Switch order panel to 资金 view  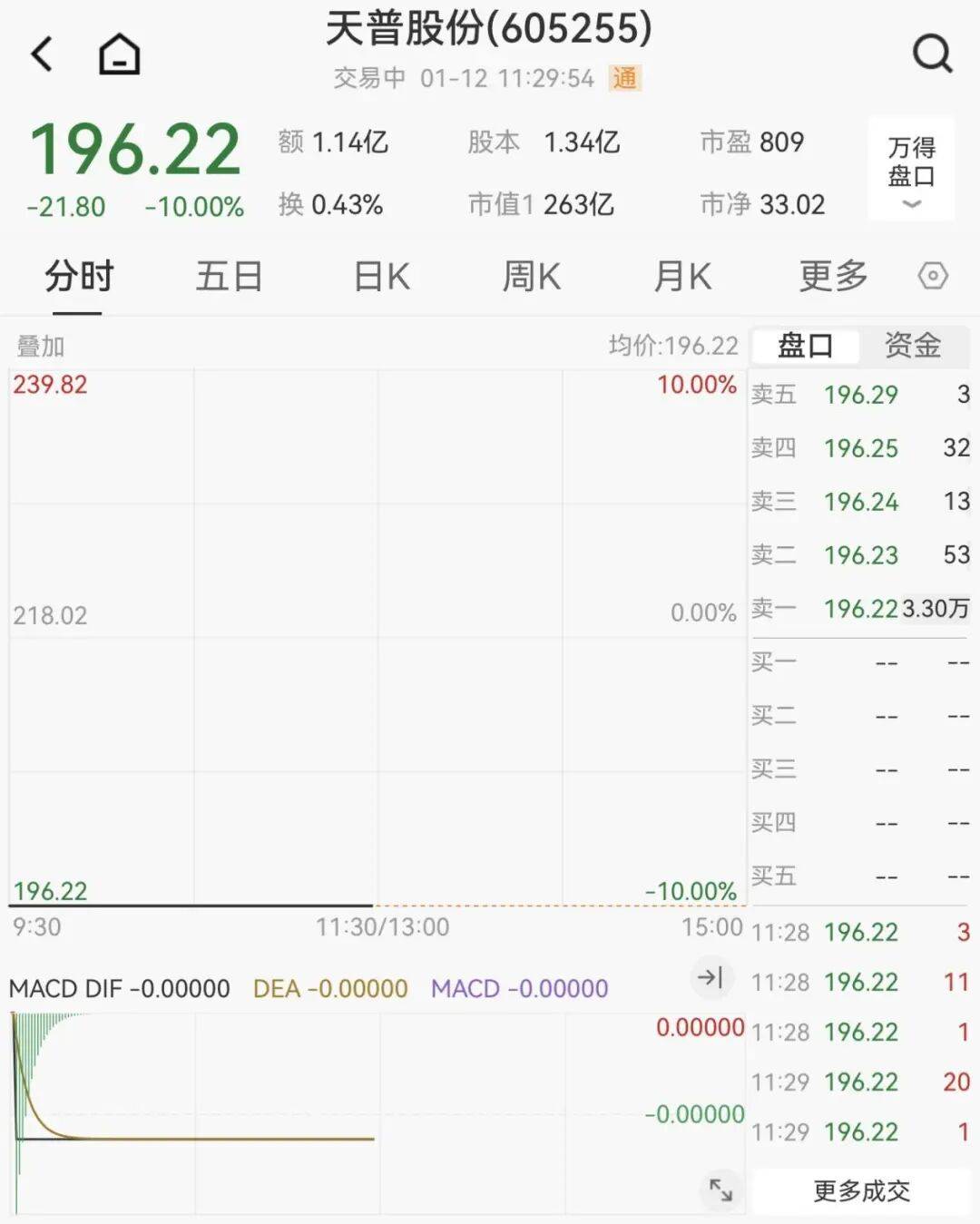911,346
